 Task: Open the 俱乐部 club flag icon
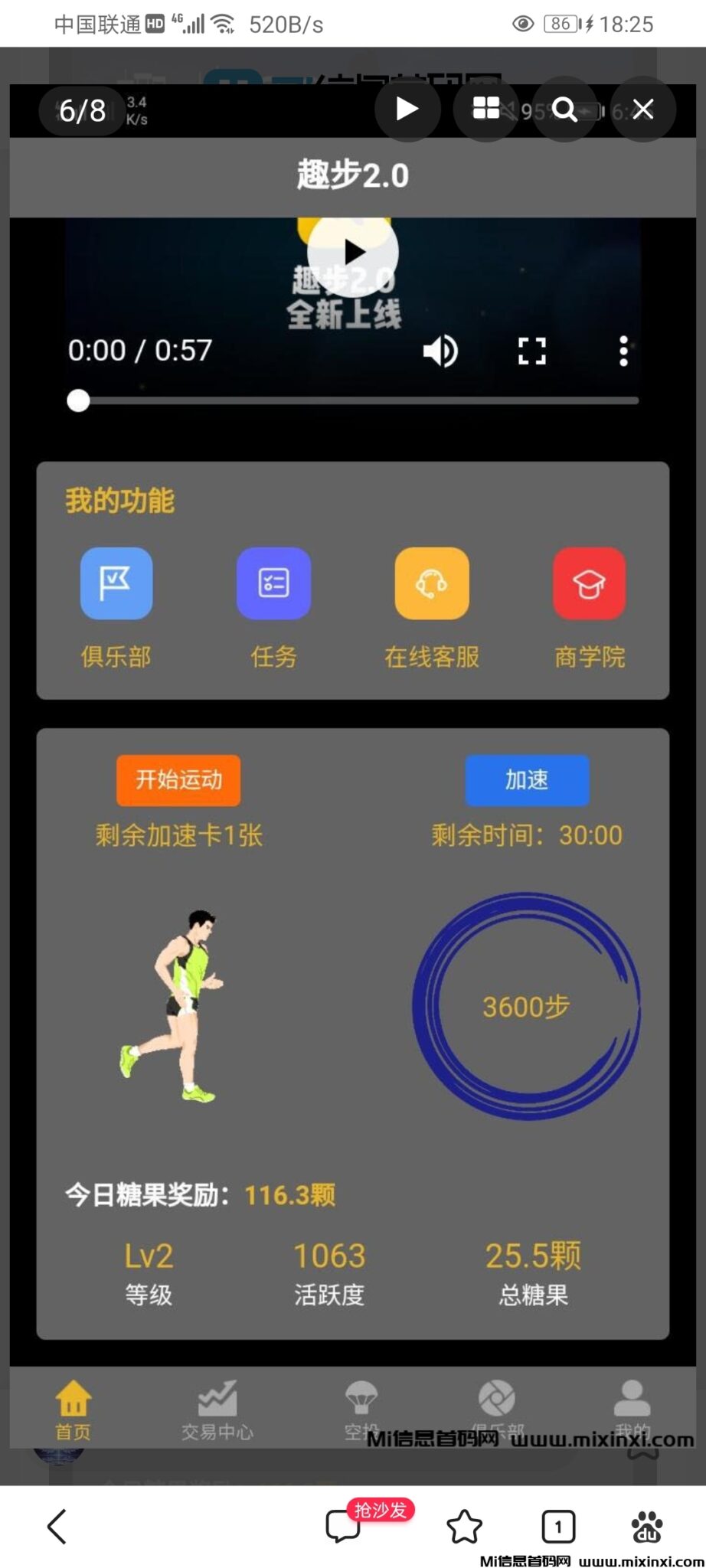(116, 583)
